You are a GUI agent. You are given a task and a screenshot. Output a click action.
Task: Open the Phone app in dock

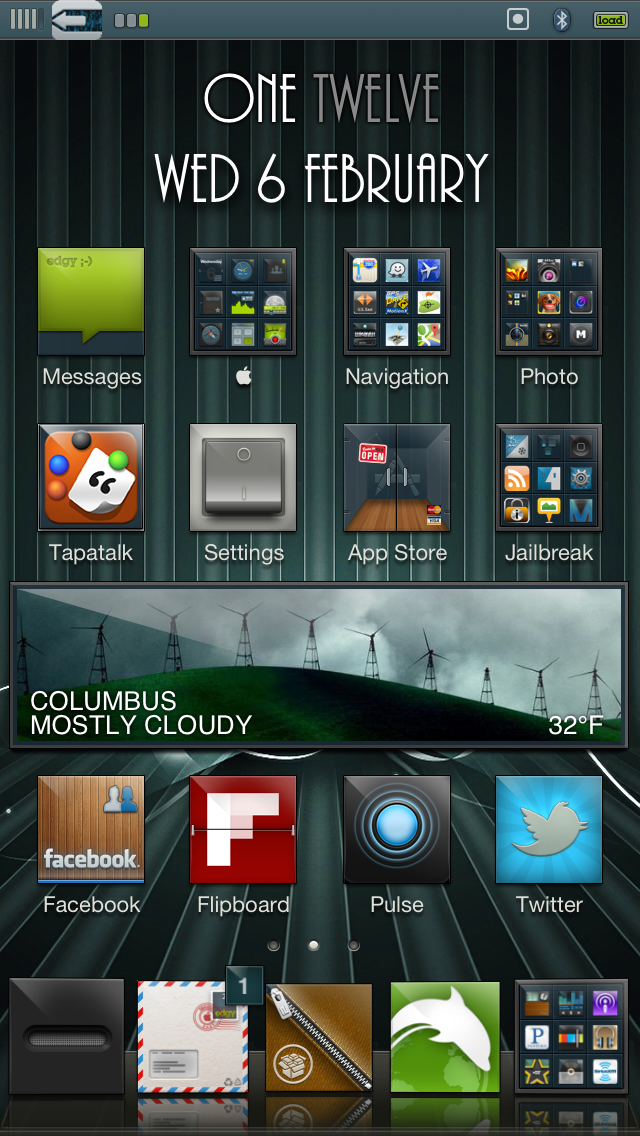67,1037
